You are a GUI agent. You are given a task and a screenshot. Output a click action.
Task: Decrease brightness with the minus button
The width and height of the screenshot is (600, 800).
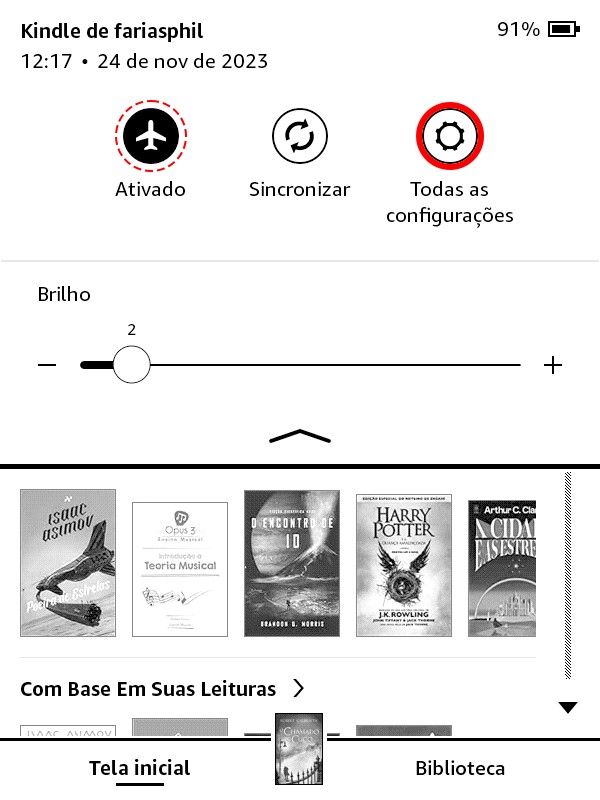[x=47, y=366]
